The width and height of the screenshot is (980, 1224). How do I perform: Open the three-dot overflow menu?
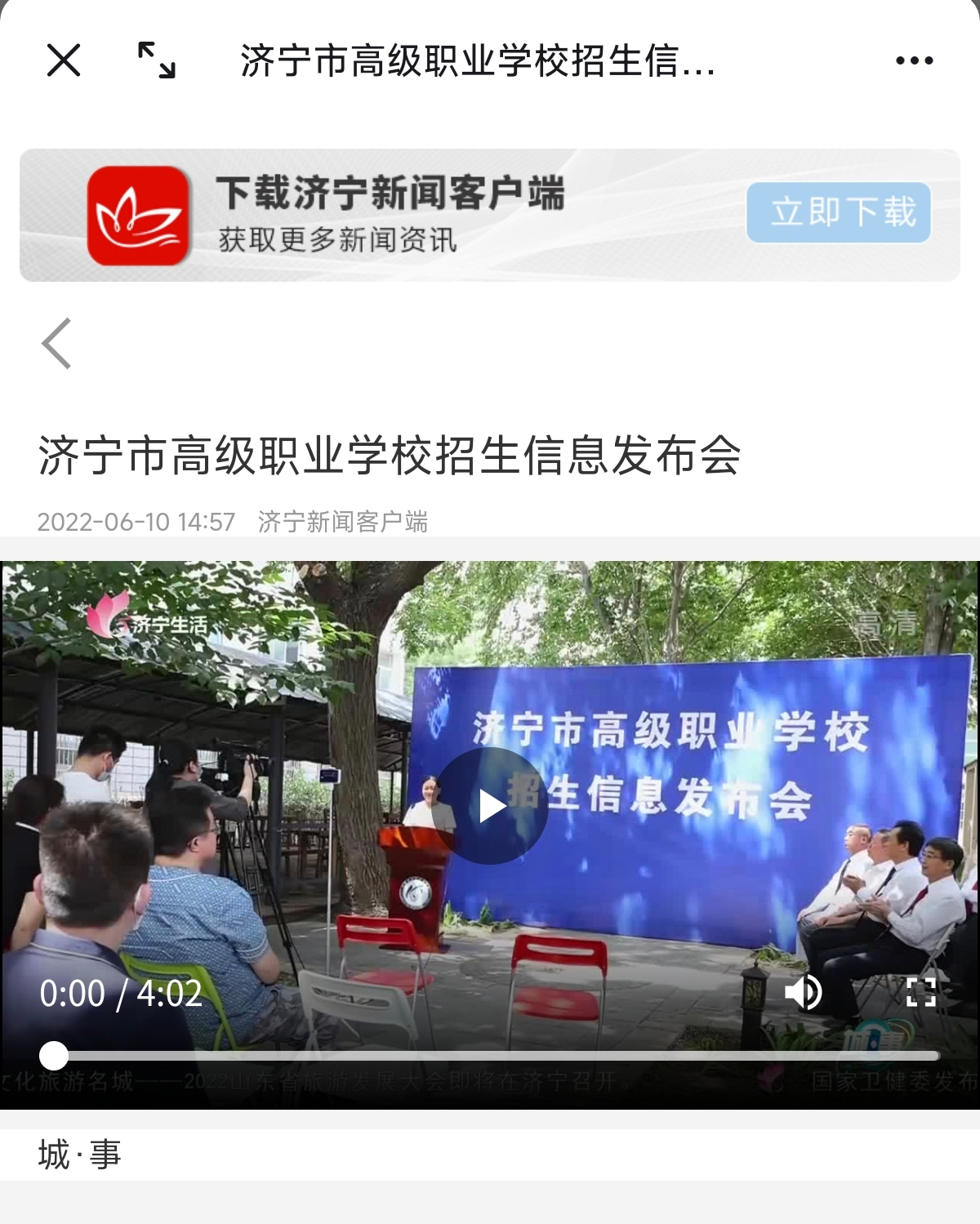(914, 60)
